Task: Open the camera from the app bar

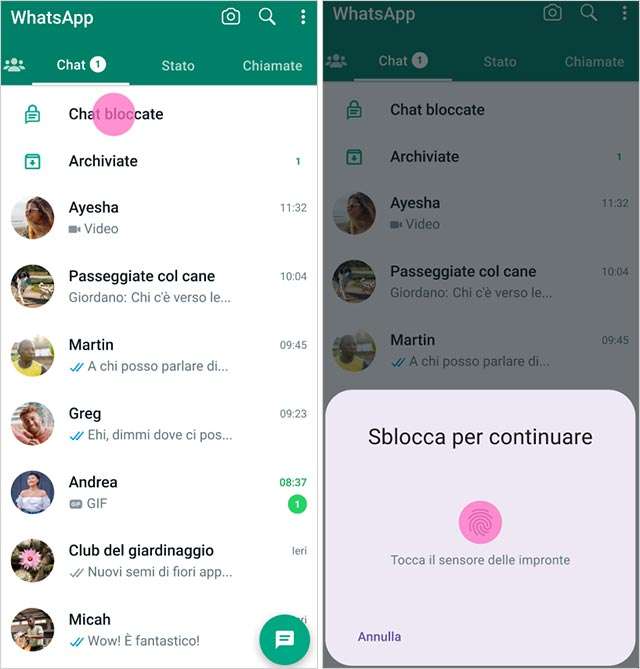Action: point(231,17)
